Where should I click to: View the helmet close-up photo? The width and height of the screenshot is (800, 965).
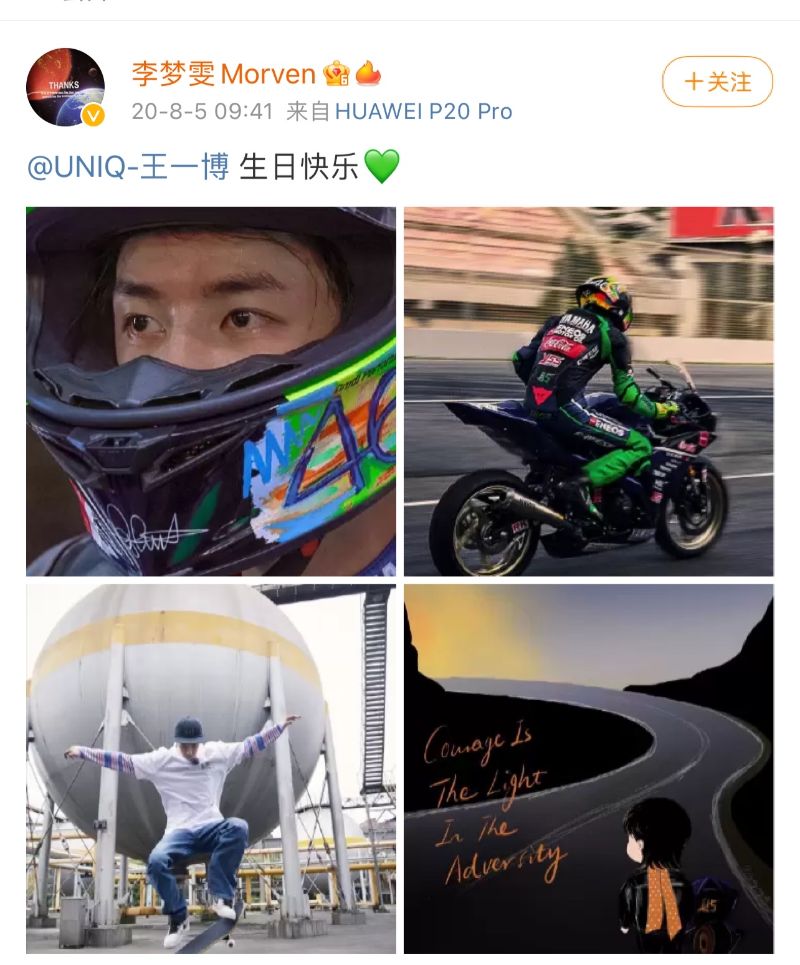pyautogui.click(x=211, y=391)
